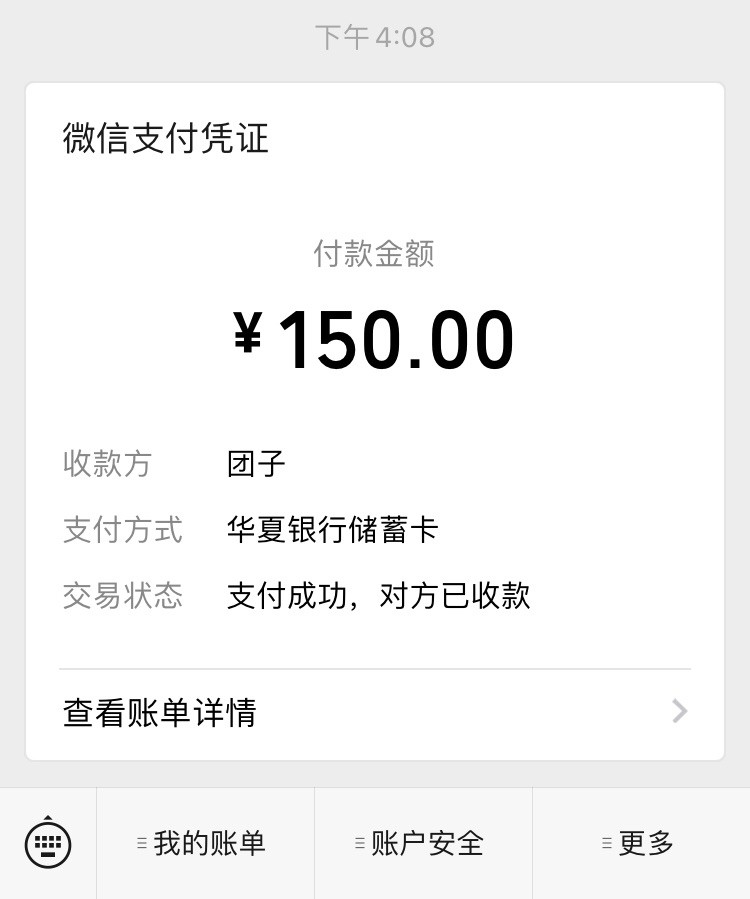Select the 账户安全 menu item
Image resolution: width=750 pixels, height=899 pixels.
pyautogui.click(x=423, y=843)
